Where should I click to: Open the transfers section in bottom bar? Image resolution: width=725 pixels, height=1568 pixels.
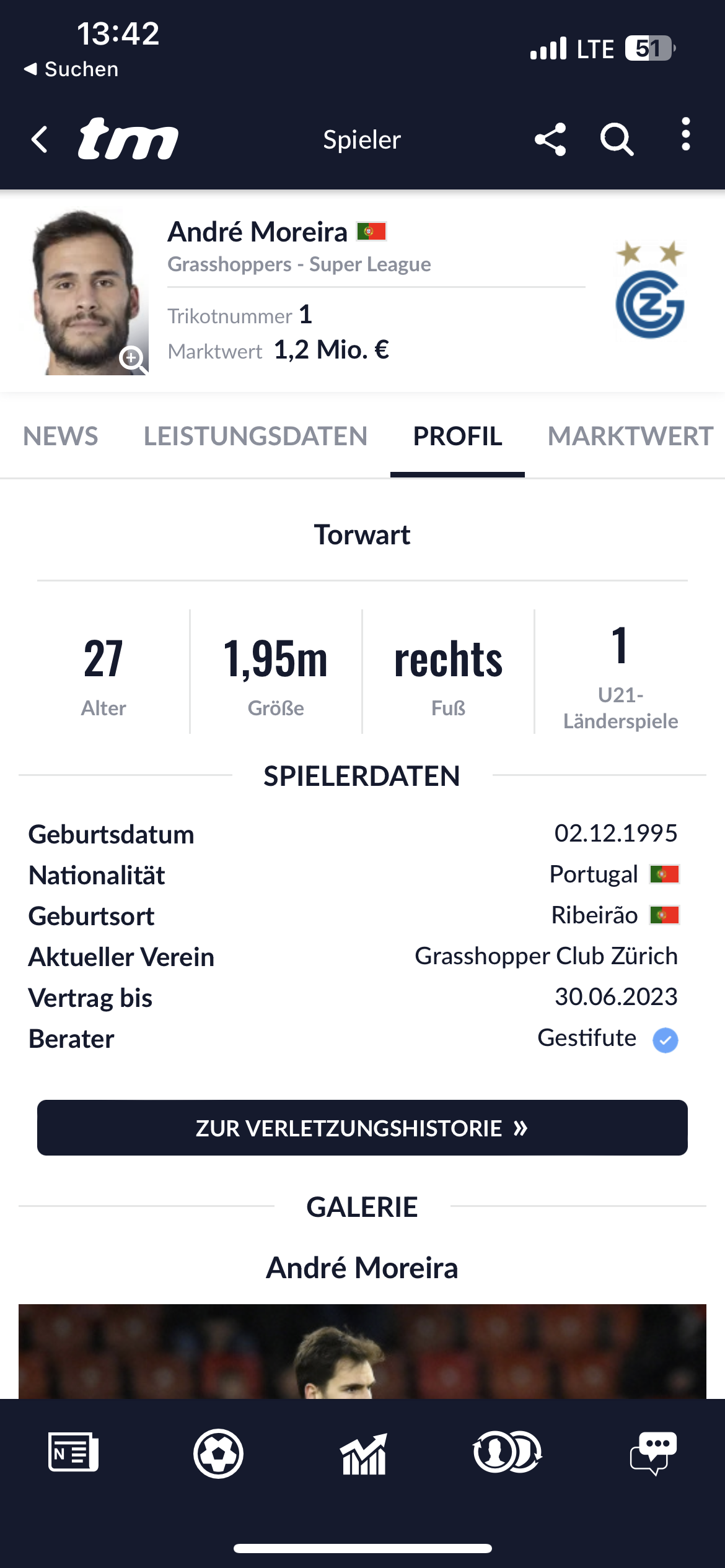pos(507,1453)
